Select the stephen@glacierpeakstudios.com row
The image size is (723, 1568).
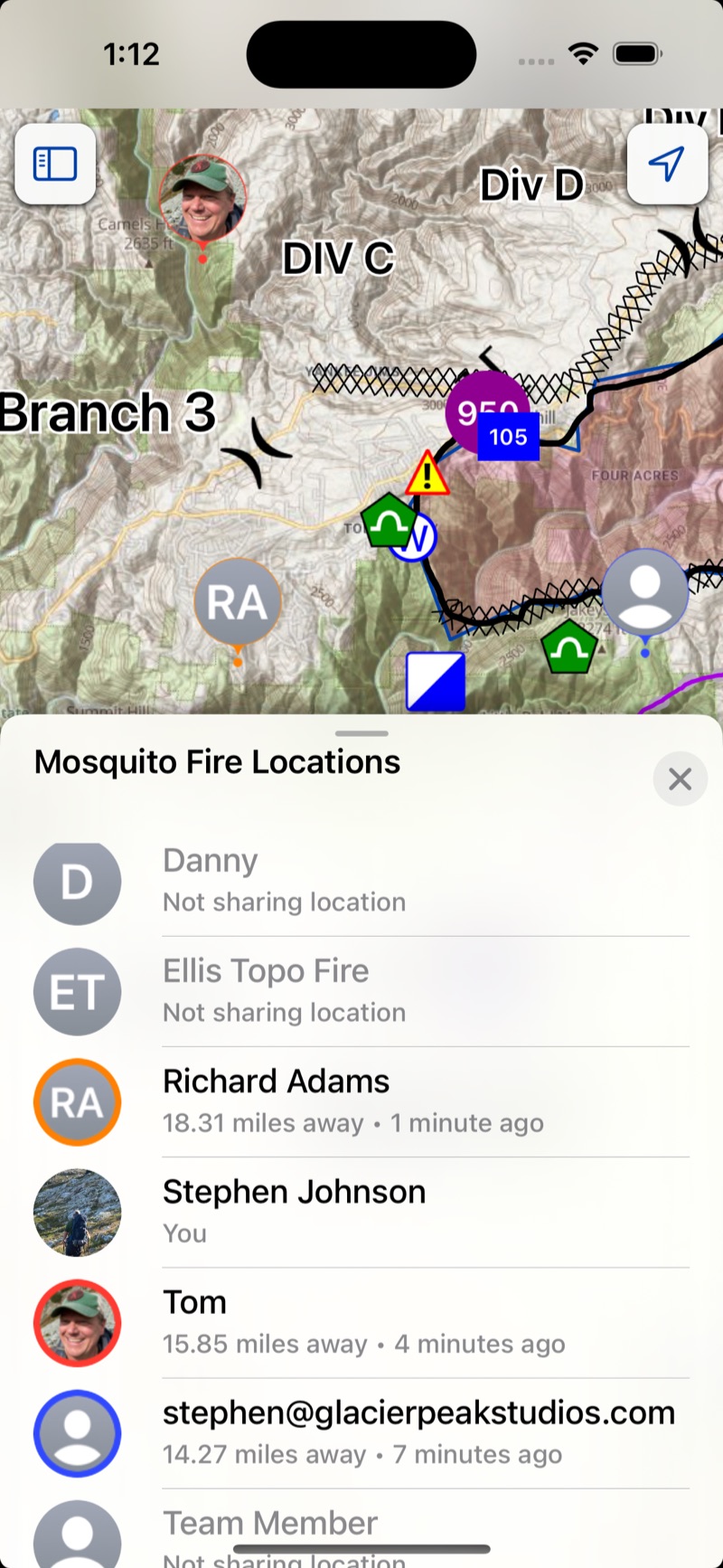361,1432
